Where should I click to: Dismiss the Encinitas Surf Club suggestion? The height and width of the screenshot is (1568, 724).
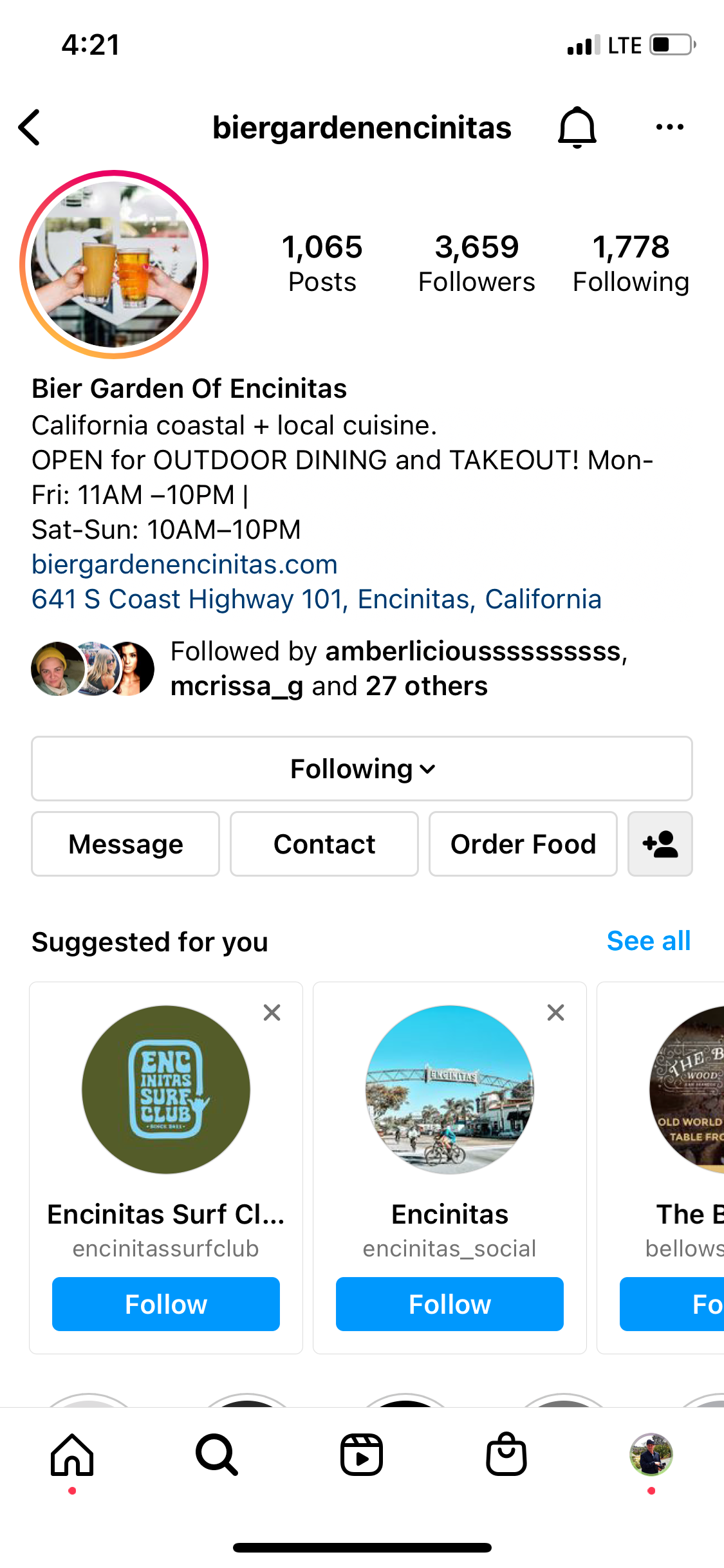pos(272,1013)
